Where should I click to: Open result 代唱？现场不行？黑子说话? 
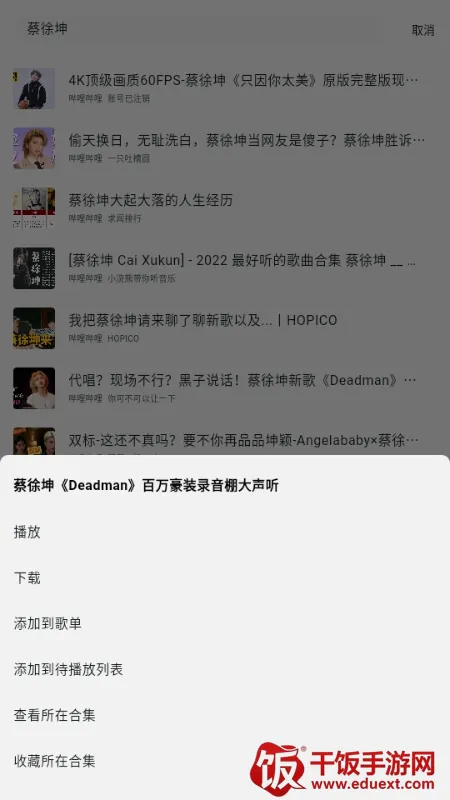(x=225, y=388)
